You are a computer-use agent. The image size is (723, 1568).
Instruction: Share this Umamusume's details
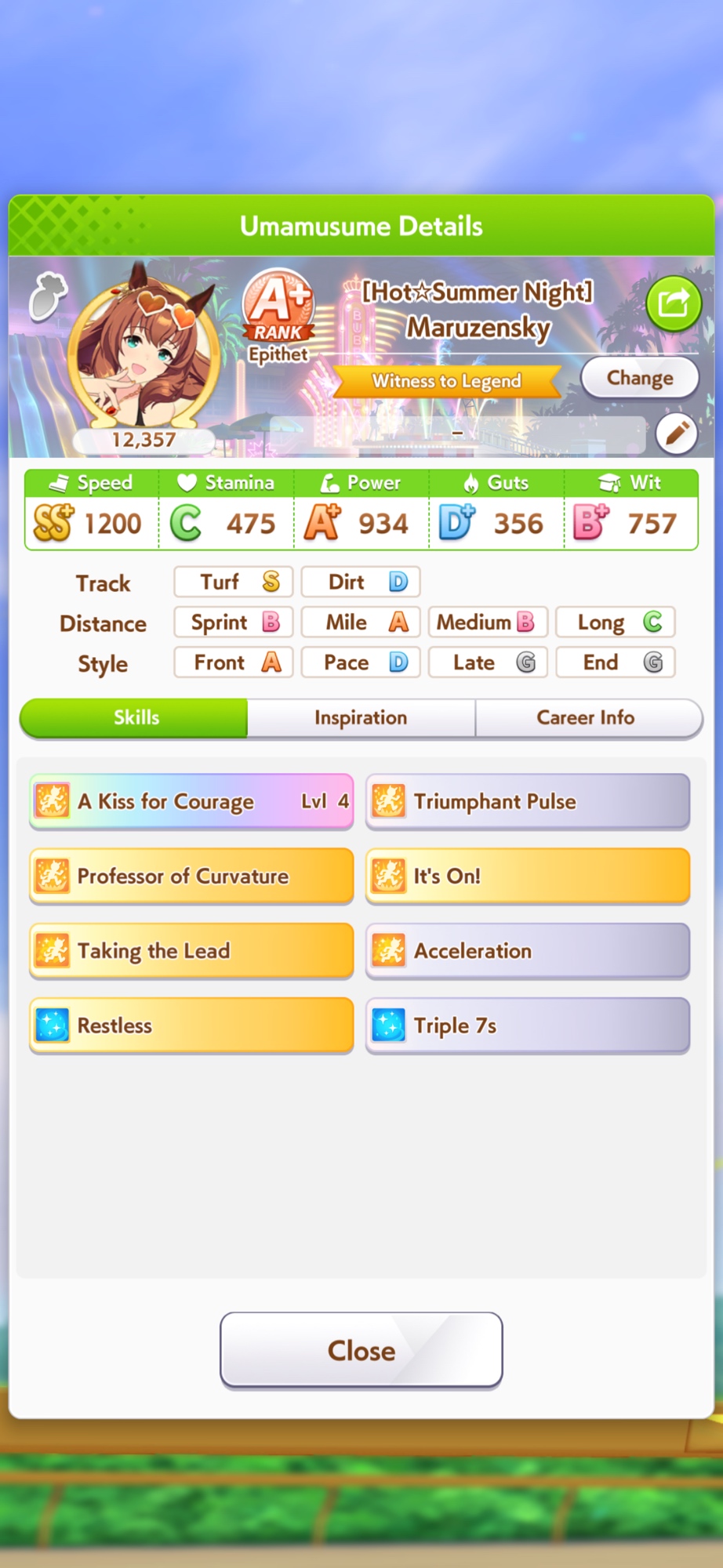(673, 303)
